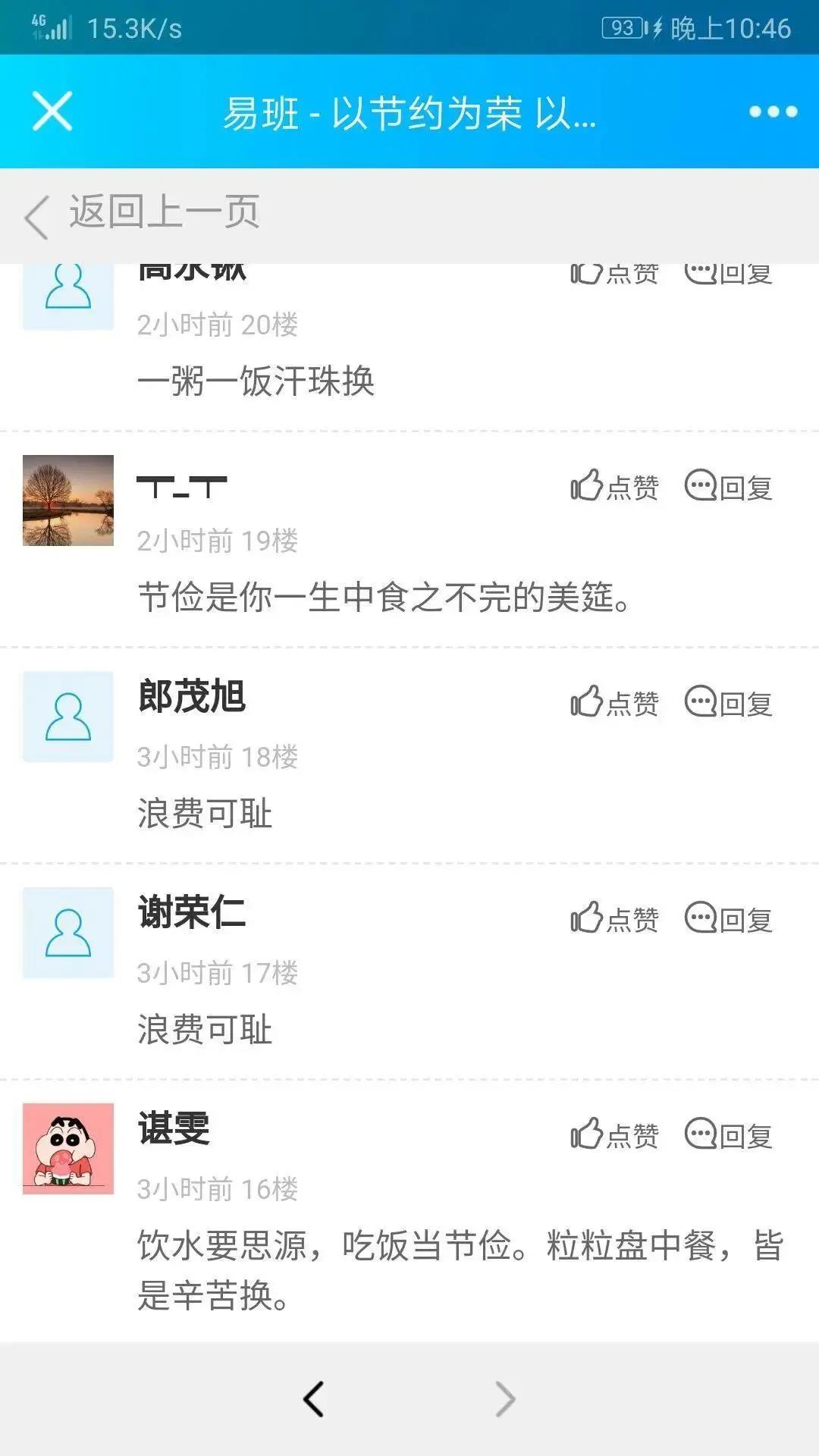The height and width of the screenshot is (1456, 819).
Task: Open 谌雯's cartoon avatar
Action: [68, 1149]
